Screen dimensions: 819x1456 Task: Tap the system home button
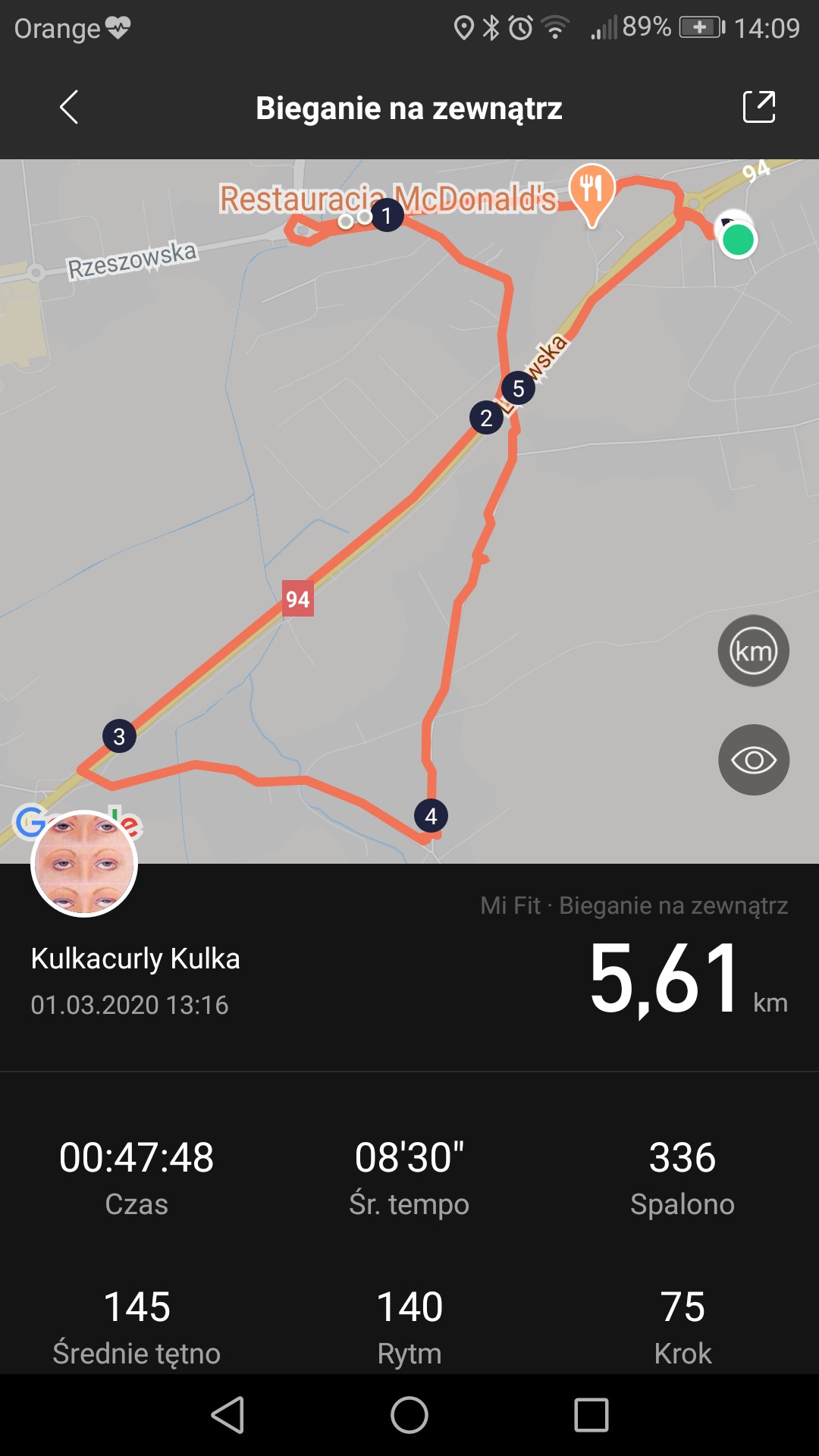coord(409,1415)
